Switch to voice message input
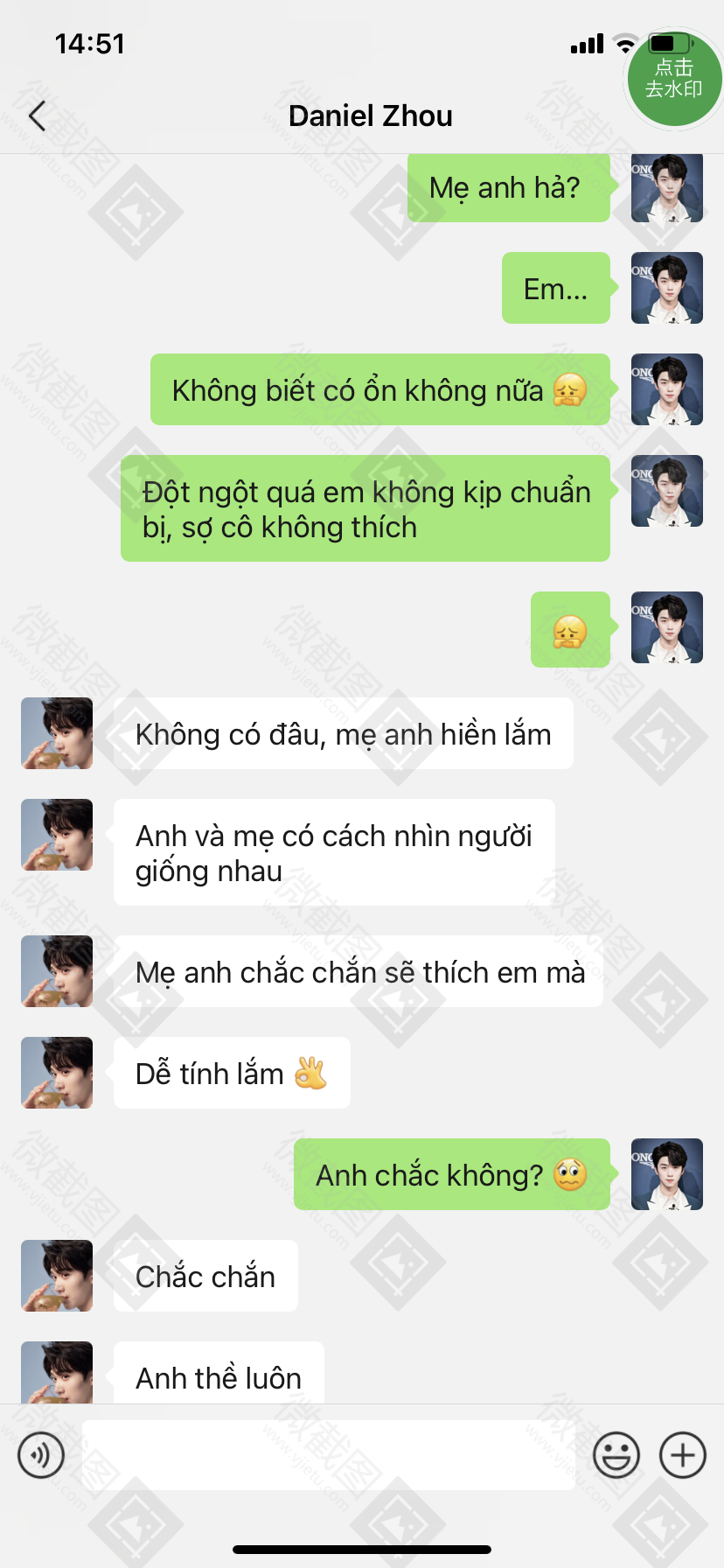Viewport: 724px width, 1568px height. tap(41, 1455)
